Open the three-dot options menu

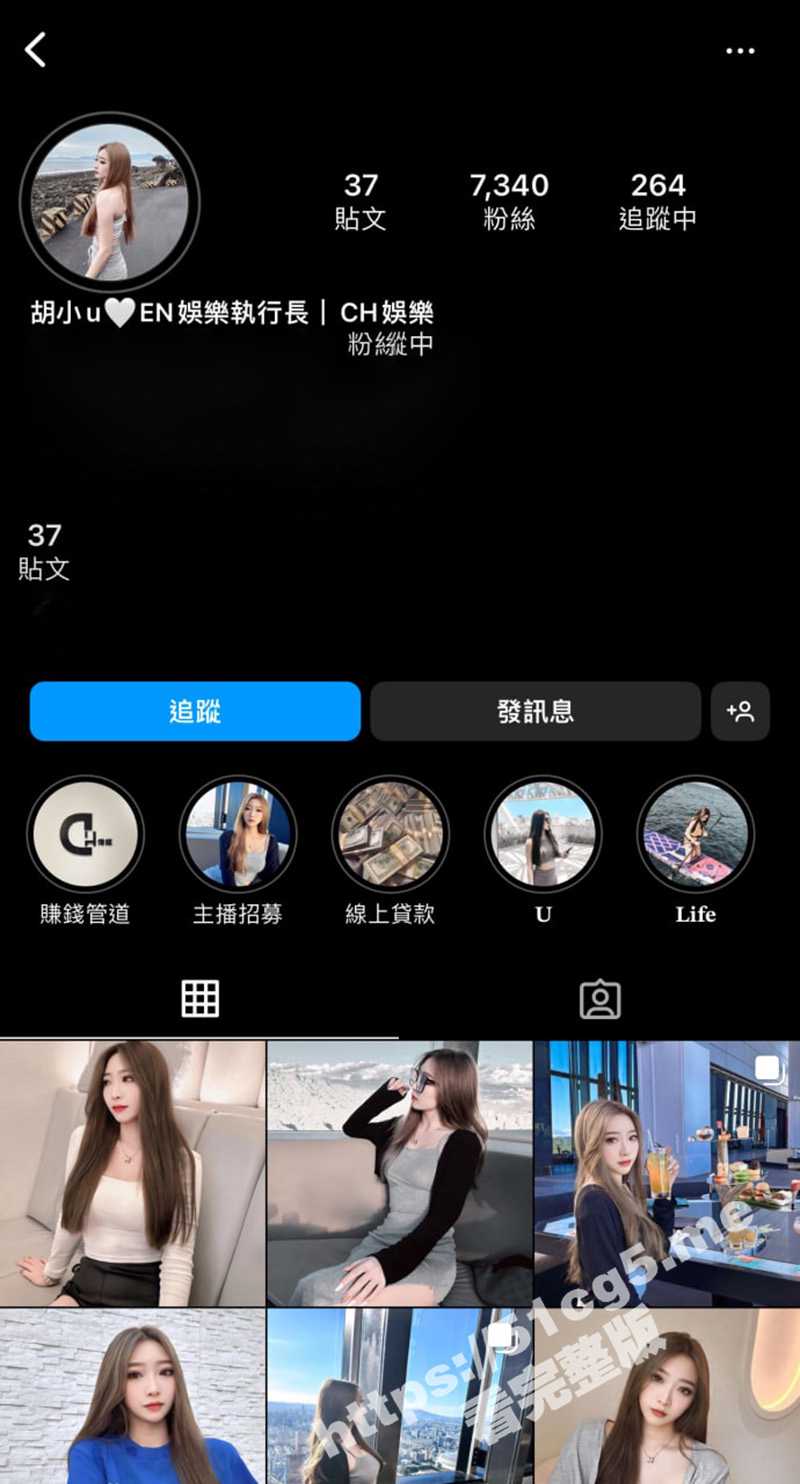(x=740, y=49)
